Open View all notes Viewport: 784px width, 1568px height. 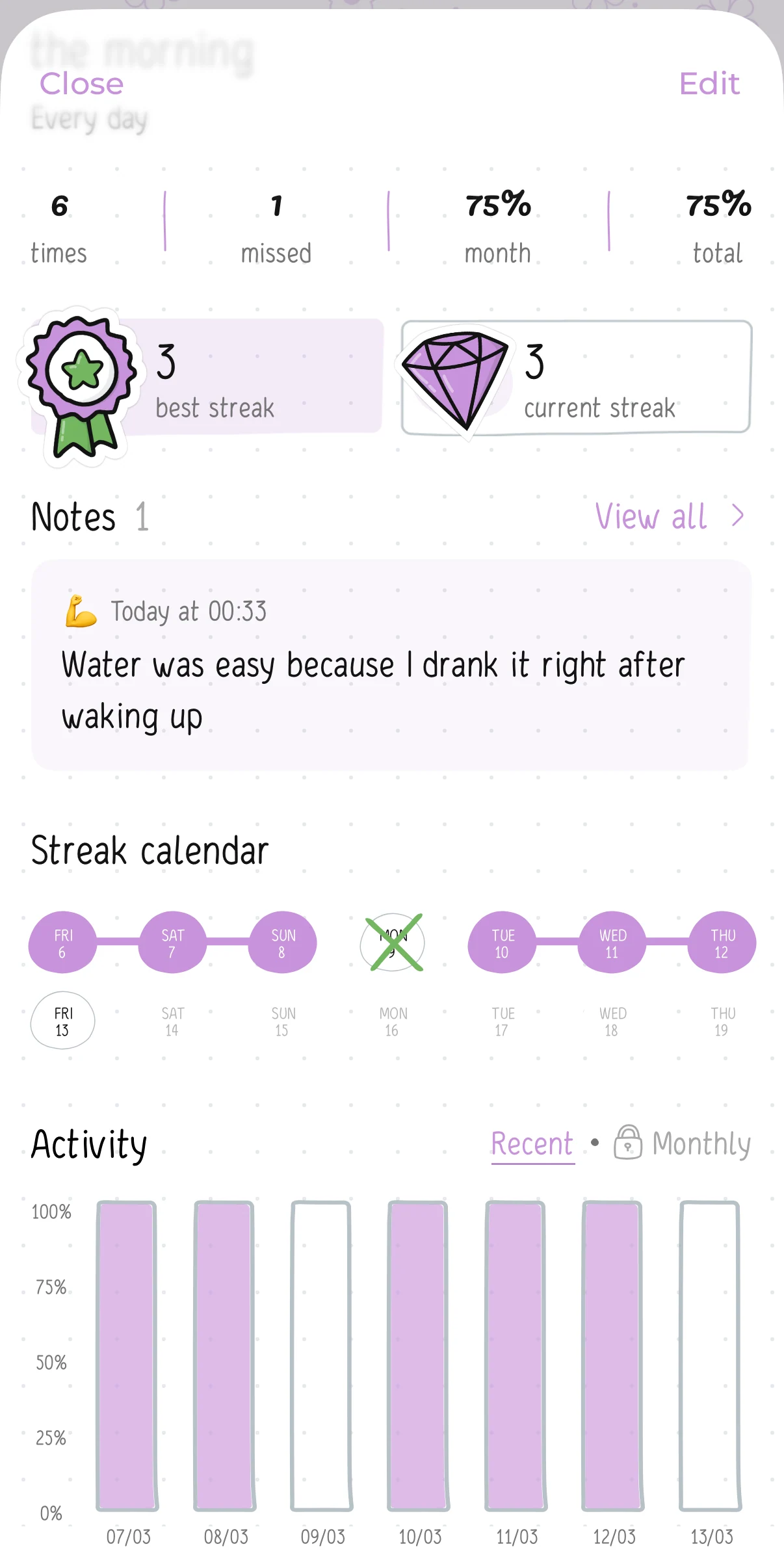[x=651, y=517]
